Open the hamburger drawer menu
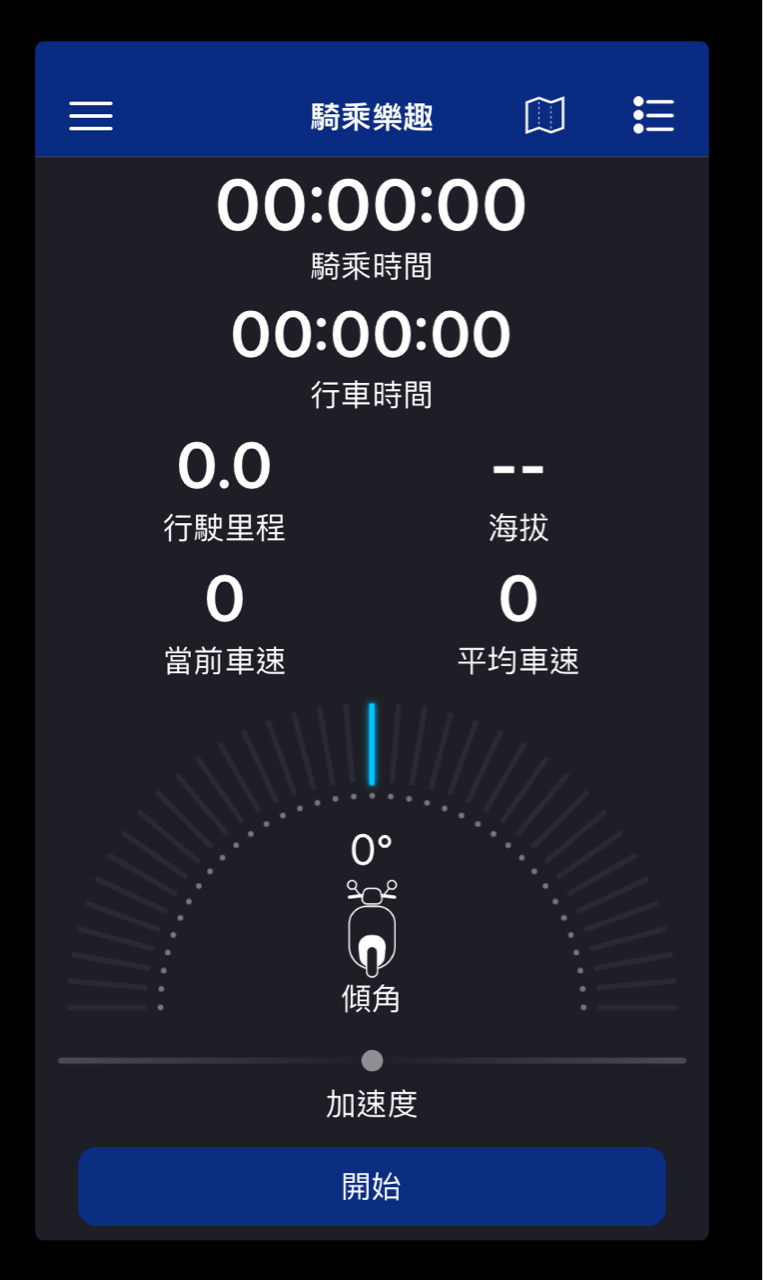This screenshot has width=763, height=1280. click(91, 116)
